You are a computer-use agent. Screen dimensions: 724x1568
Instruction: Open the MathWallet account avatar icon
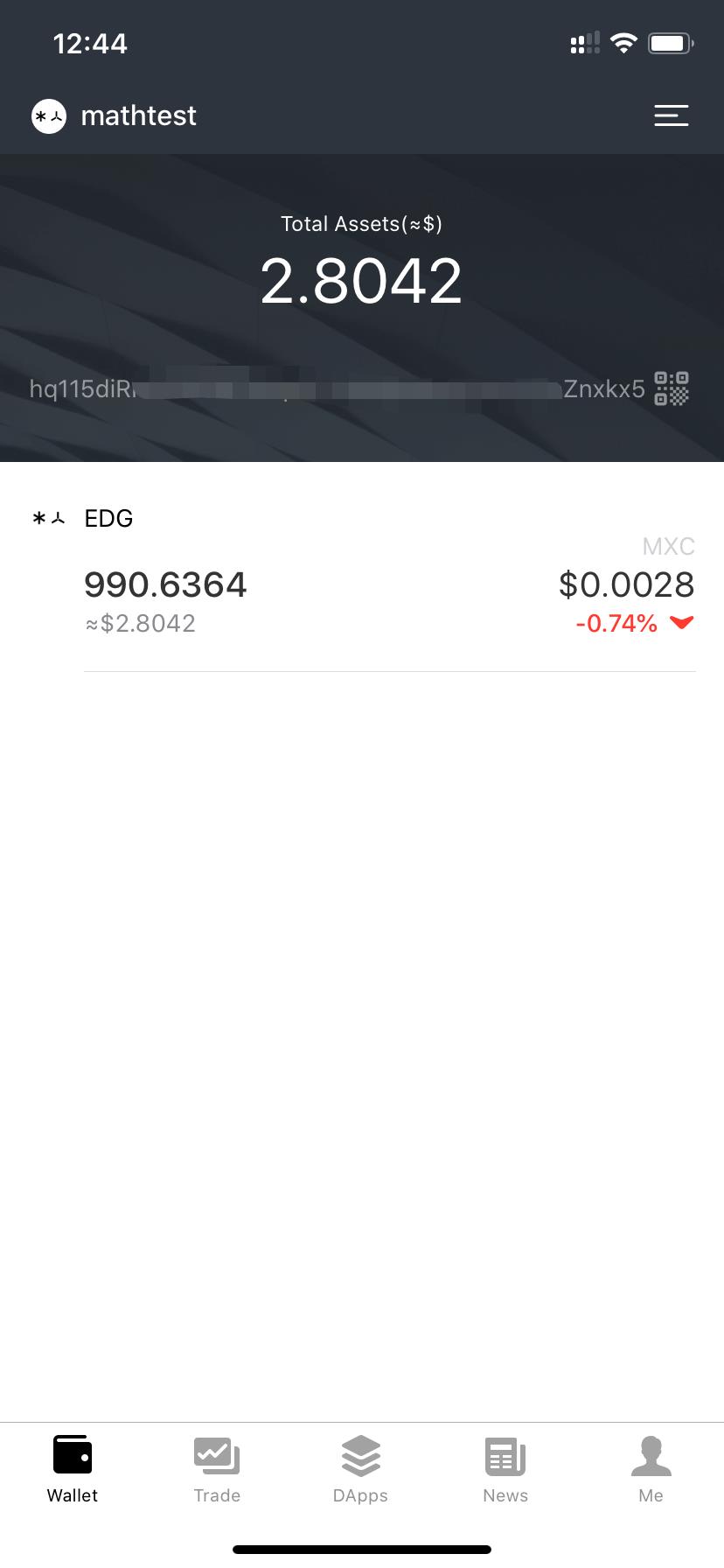click(x=48, y=115)
